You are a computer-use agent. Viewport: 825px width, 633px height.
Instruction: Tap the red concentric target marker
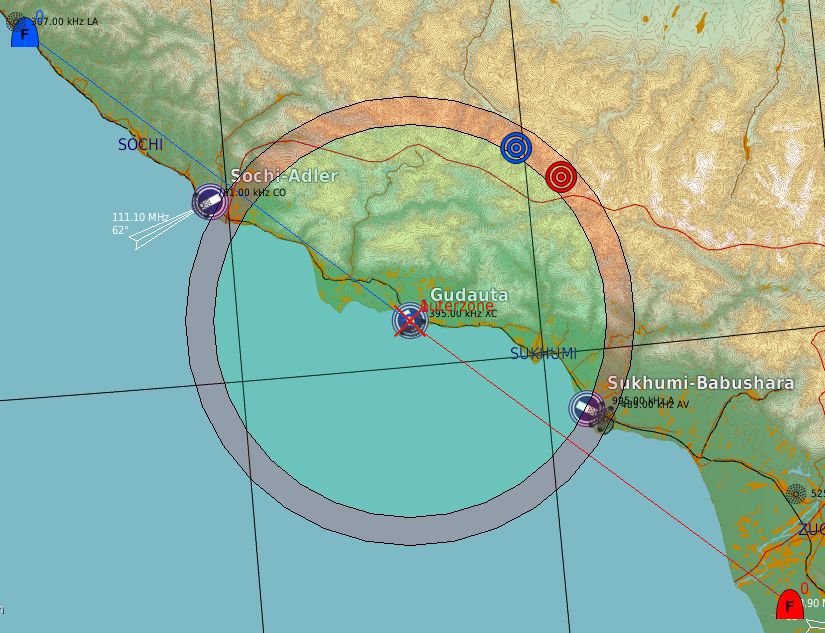(561, 177)
